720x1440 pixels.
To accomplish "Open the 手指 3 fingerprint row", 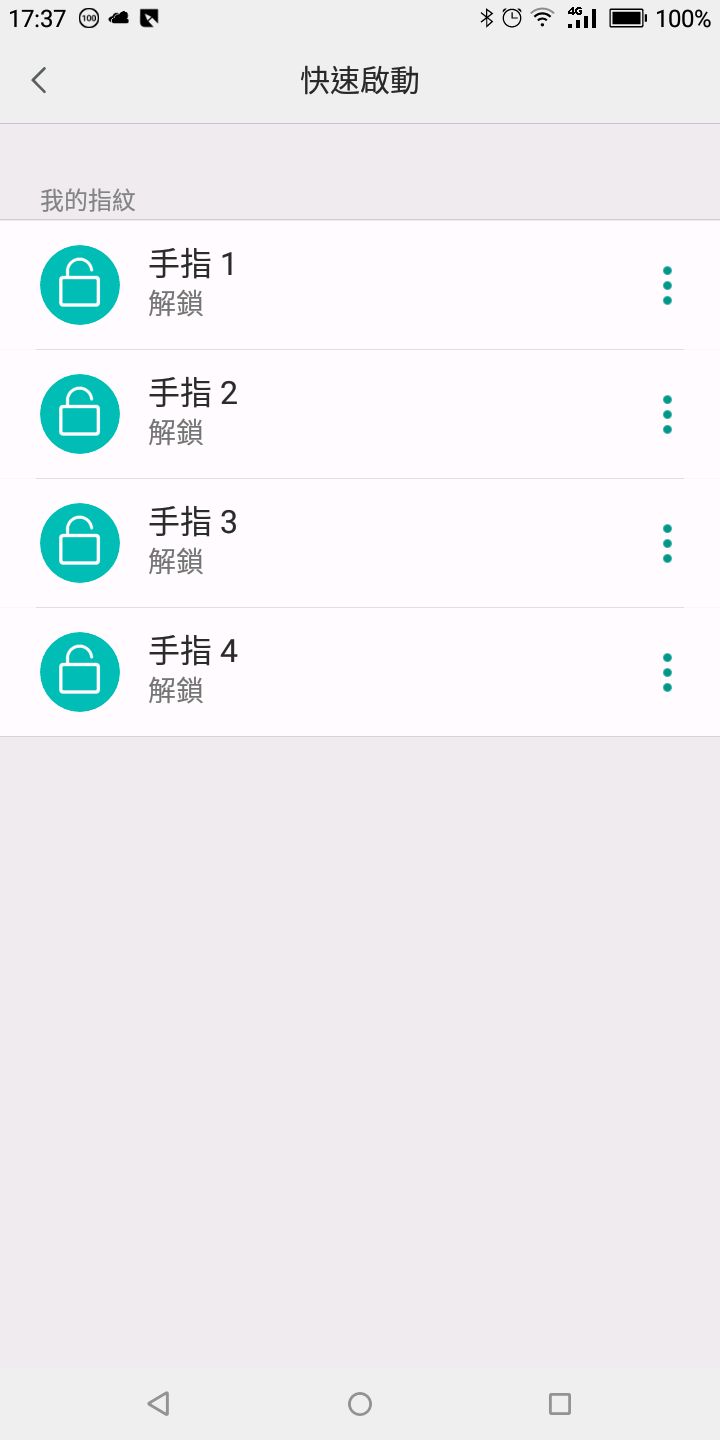I will (x=360, y=543).
